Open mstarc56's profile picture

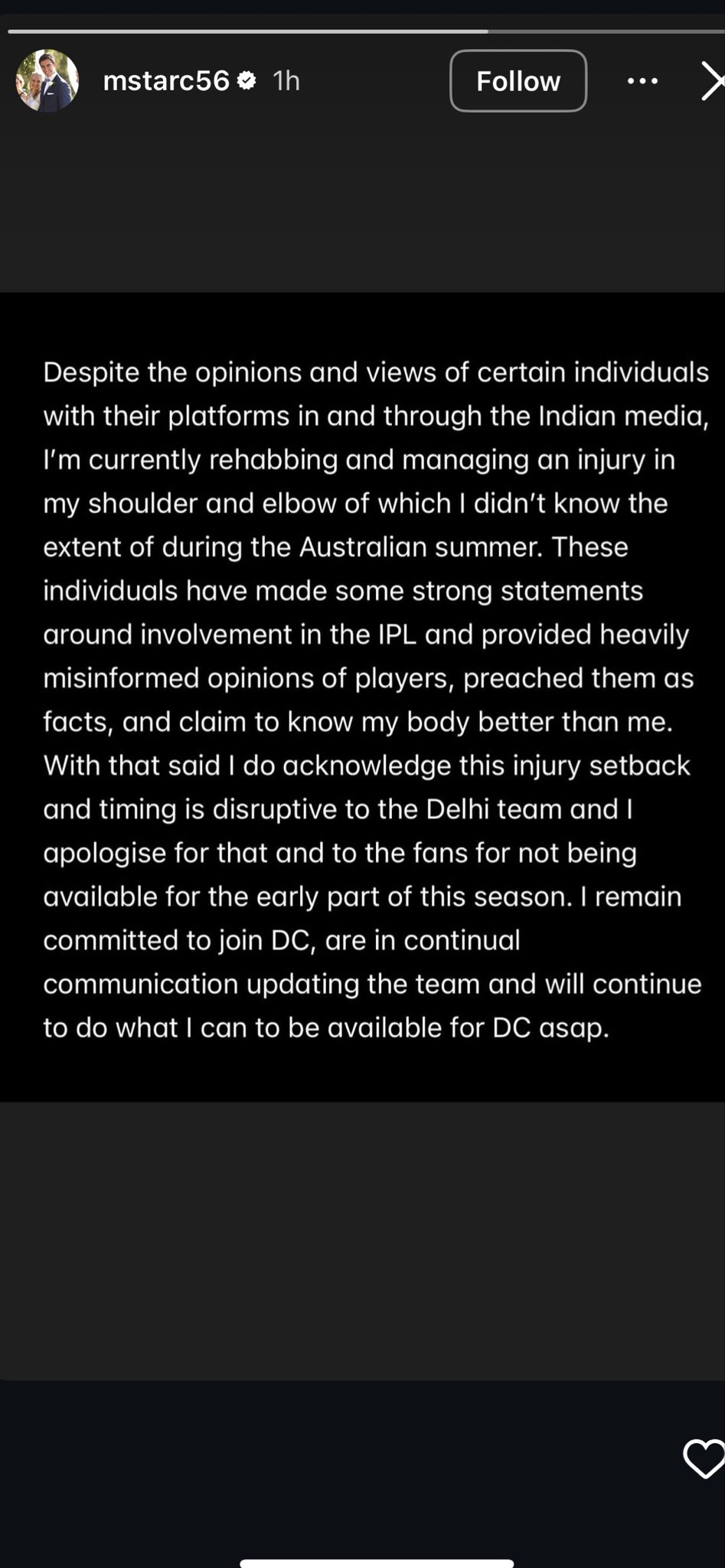click(47, 81)
